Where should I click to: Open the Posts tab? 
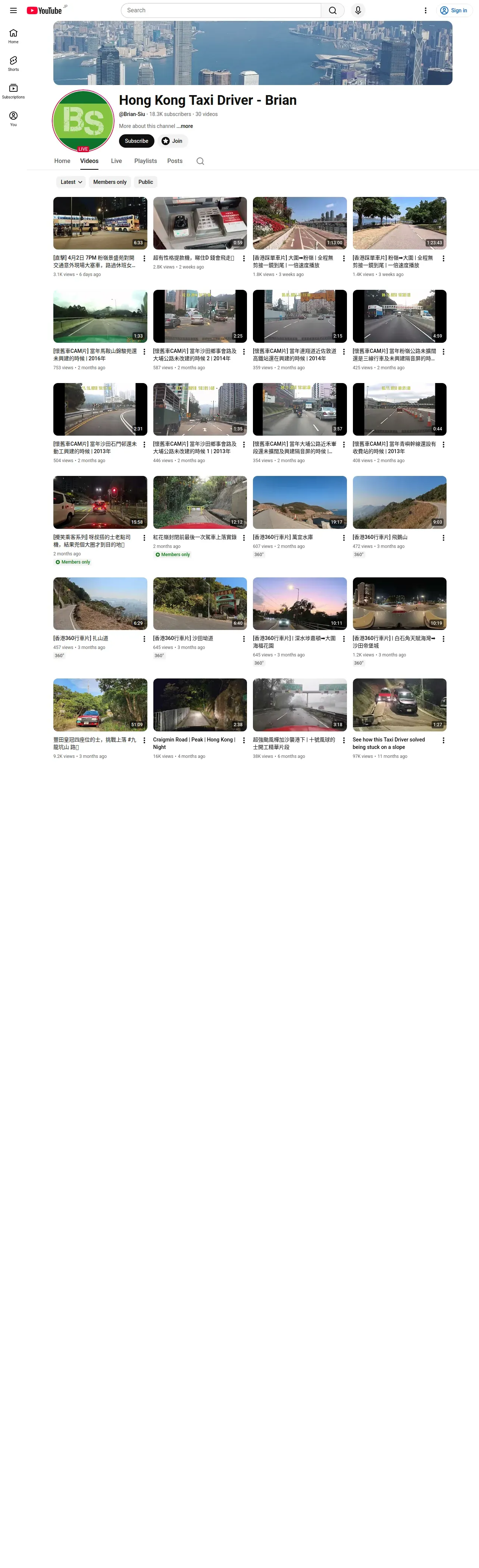click(x=175, y=161)
